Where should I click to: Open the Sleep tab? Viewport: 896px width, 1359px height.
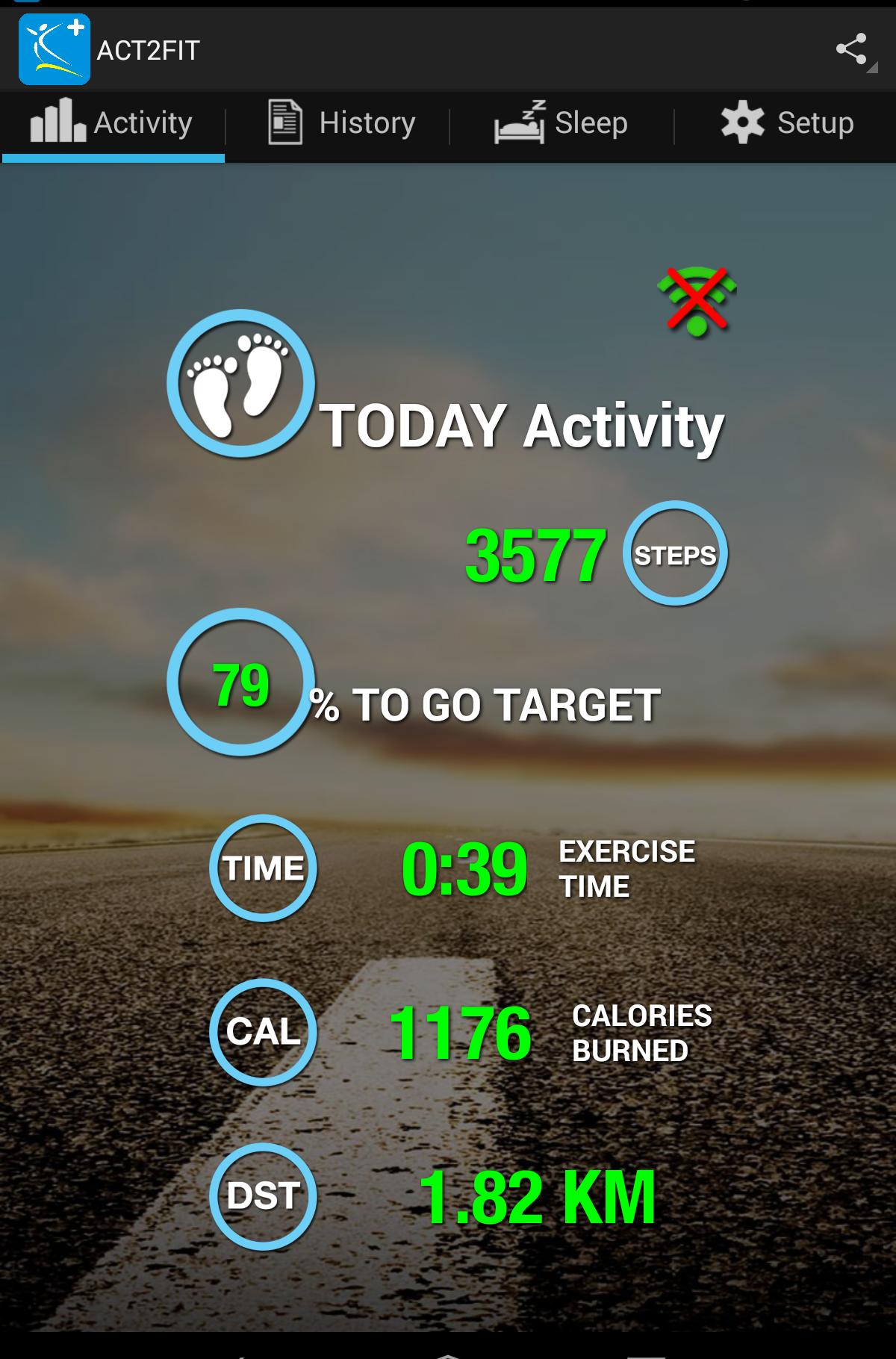click(x=561, y=123)
